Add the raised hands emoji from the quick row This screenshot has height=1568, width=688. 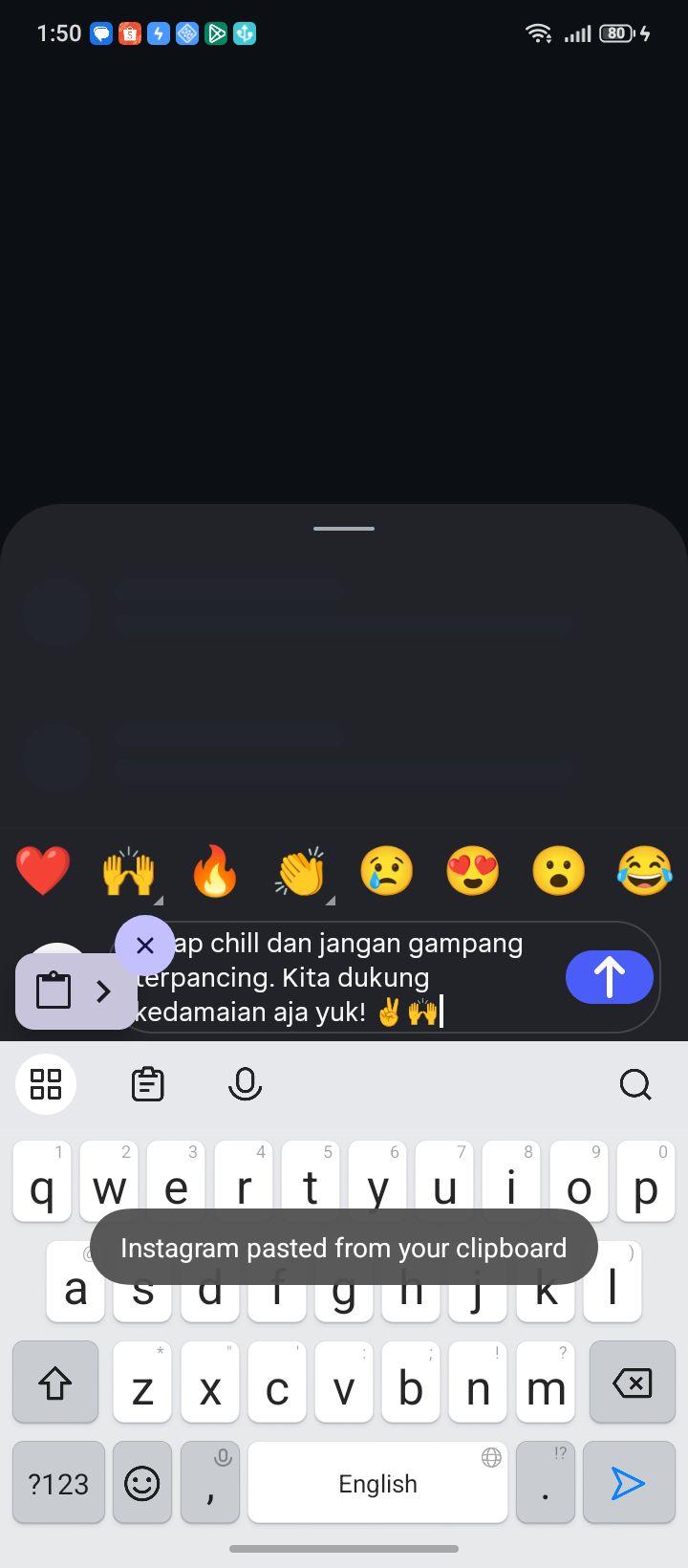pos(129,871)
